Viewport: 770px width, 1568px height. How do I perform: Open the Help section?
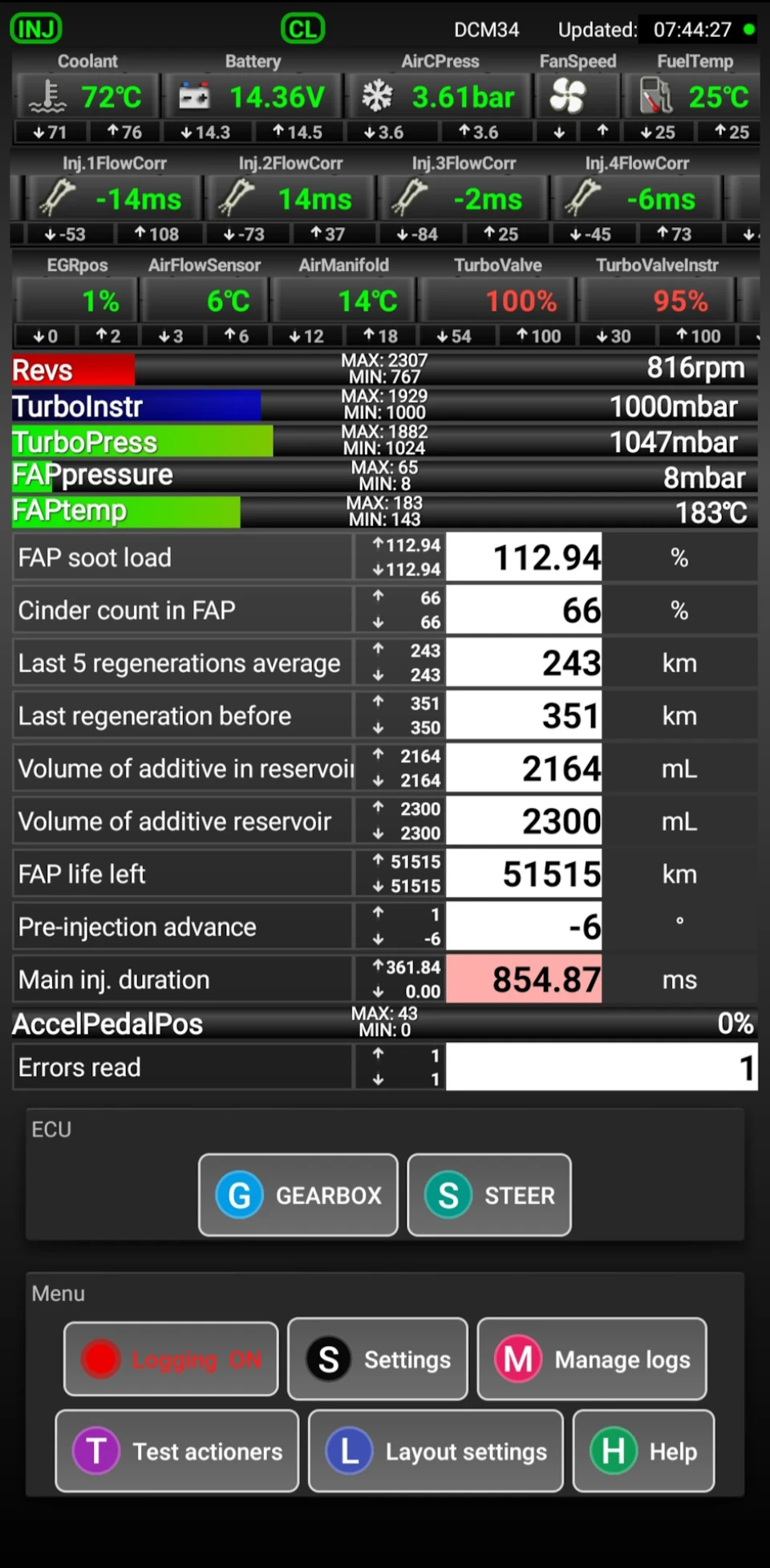coord(643,1452)
